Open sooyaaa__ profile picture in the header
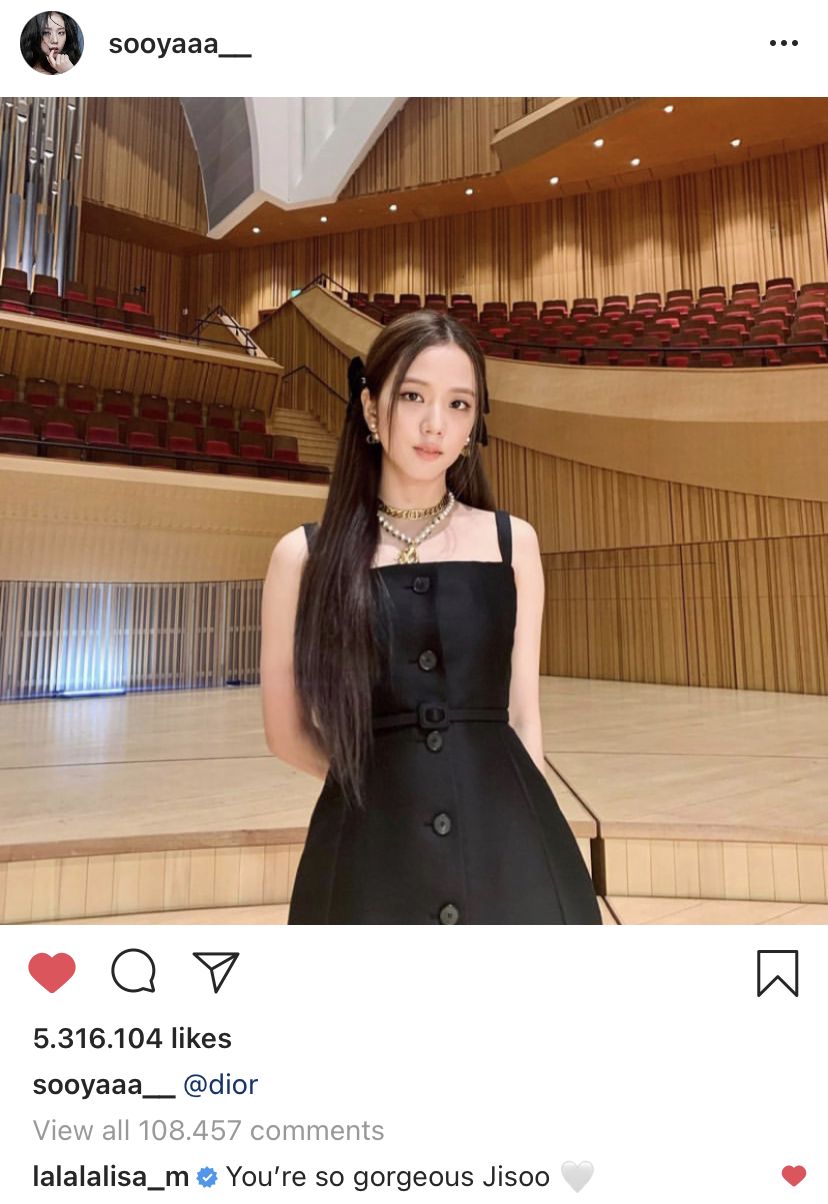This screenshot has width=828, height=1204. pyautogui.click(x=52, y=43)
